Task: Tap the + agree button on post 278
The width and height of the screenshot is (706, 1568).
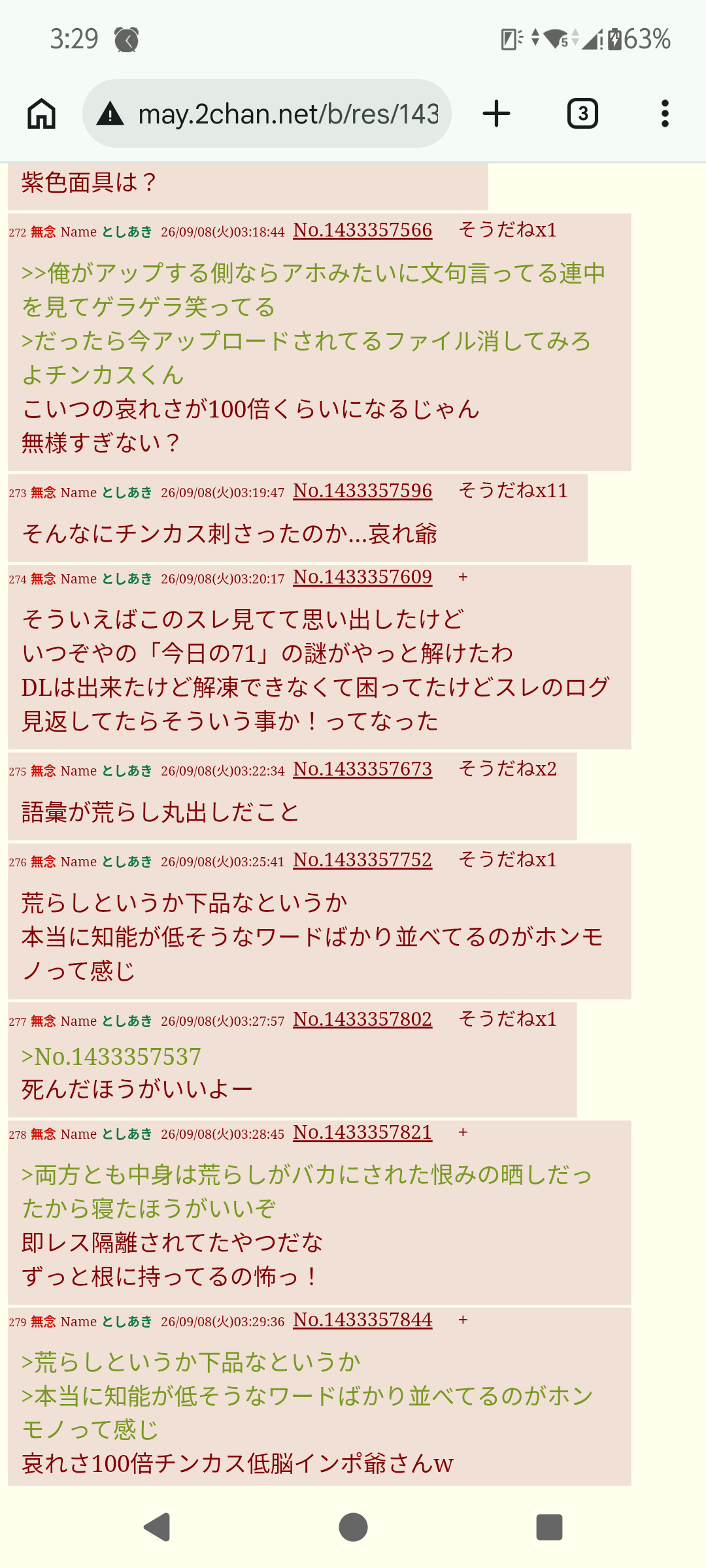Action: coord(463,1132)
